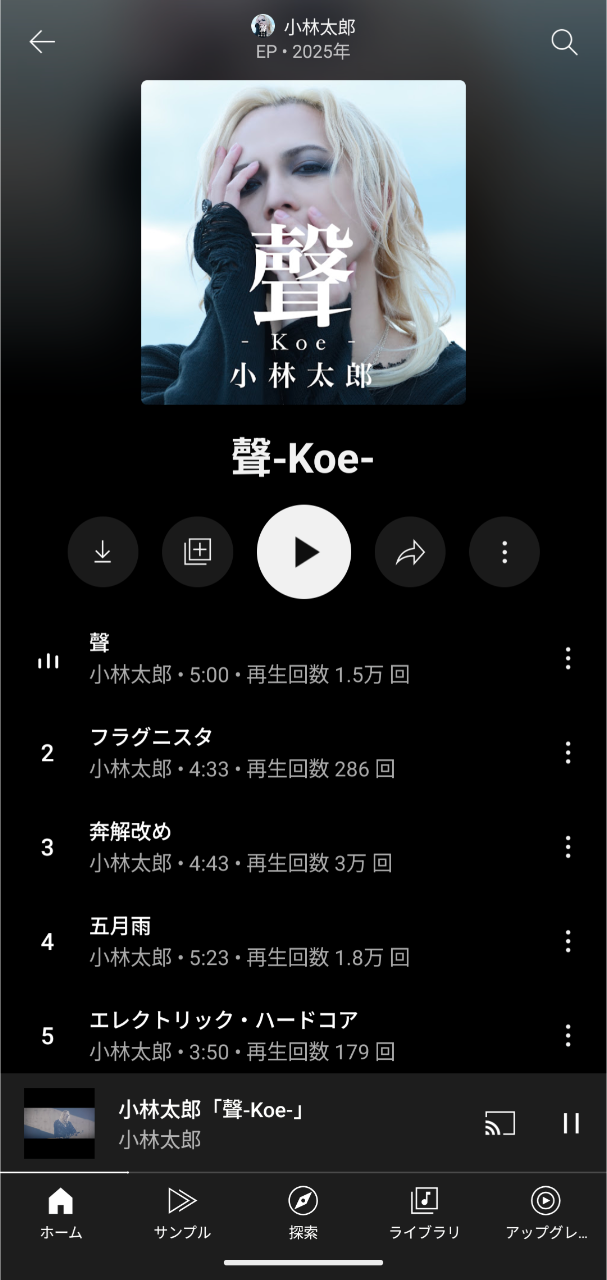This screenshot has width=607, height=1280.
Task: Download the 聲-Koe- EP
Action: tap(103, 552)
